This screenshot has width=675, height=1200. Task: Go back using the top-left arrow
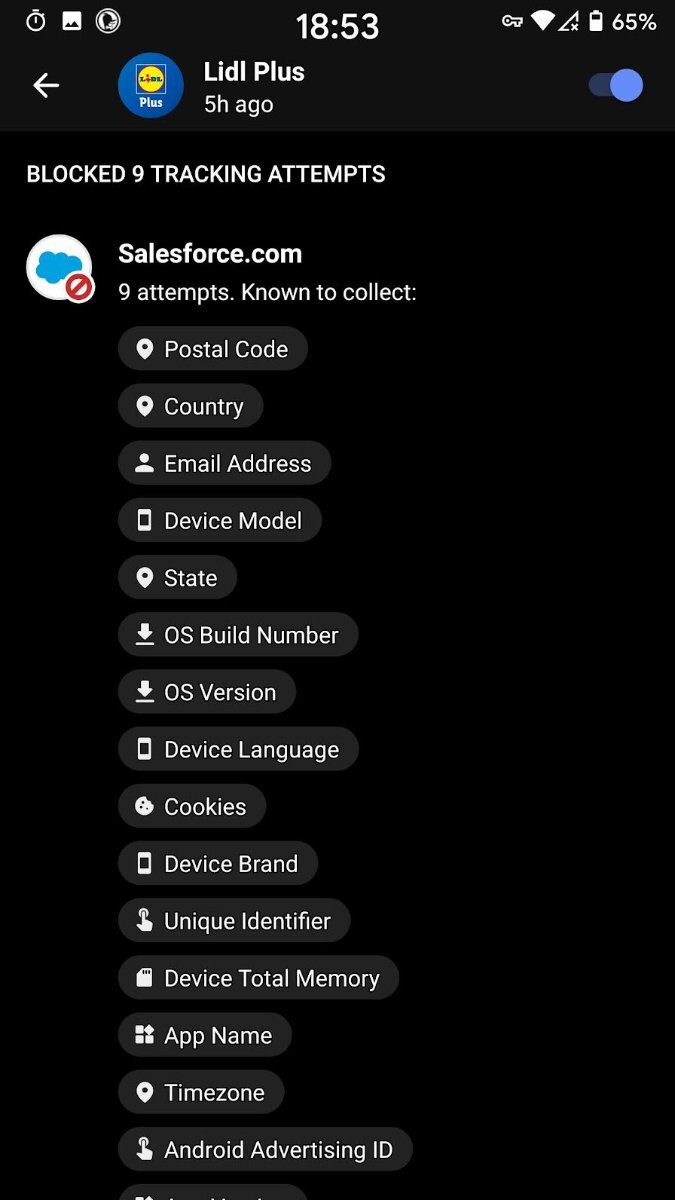coord(46,86)
